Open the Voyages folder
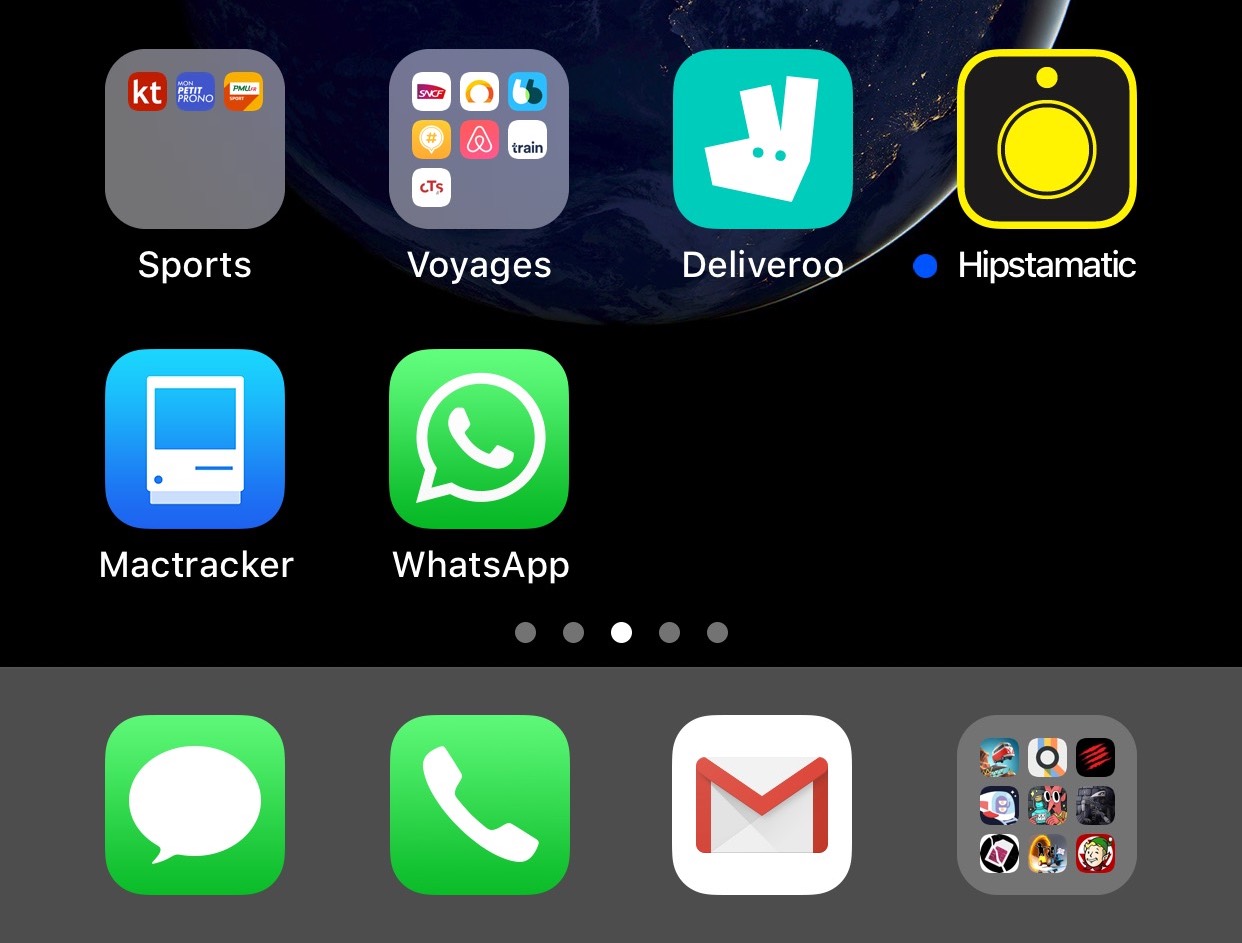 479,139
